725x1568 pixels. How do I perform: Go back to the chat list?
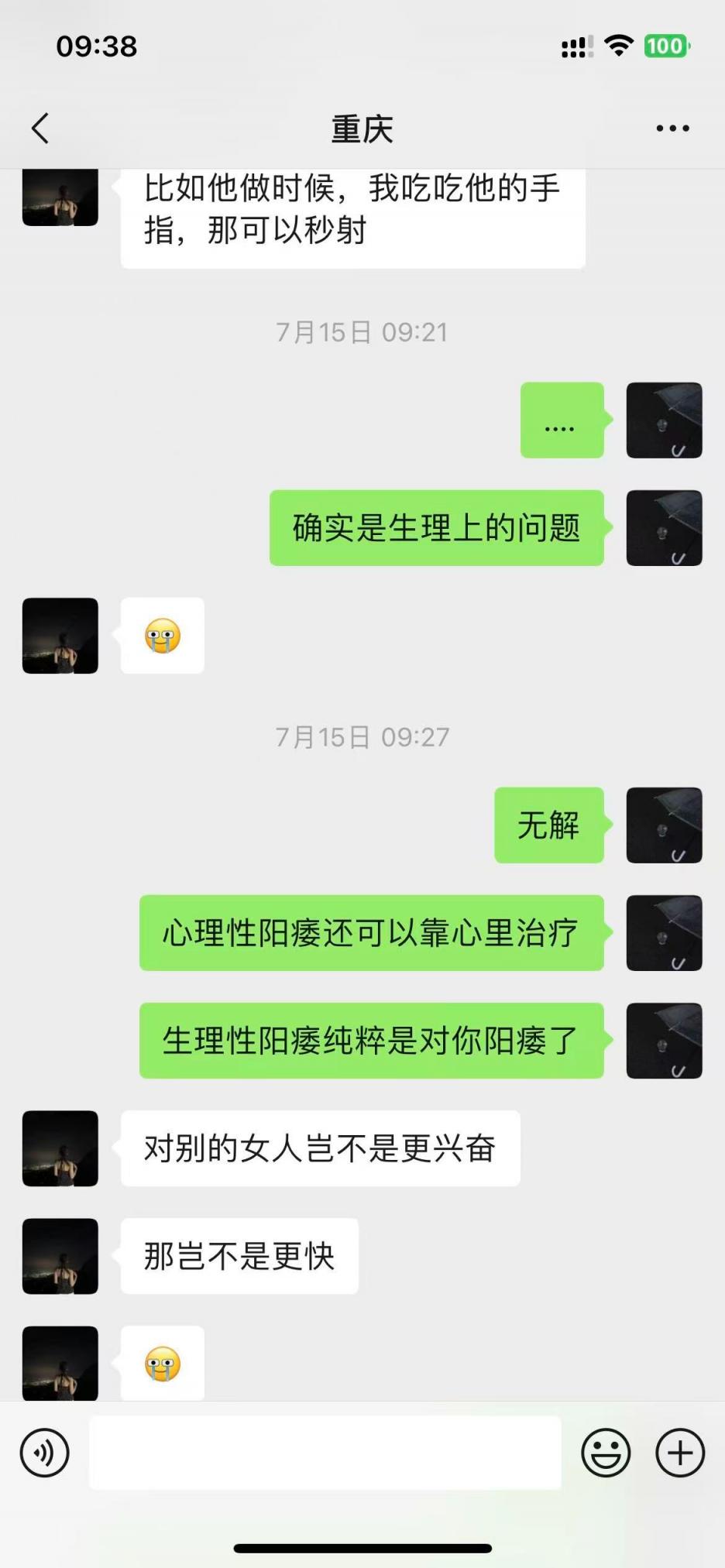(41, 129)
